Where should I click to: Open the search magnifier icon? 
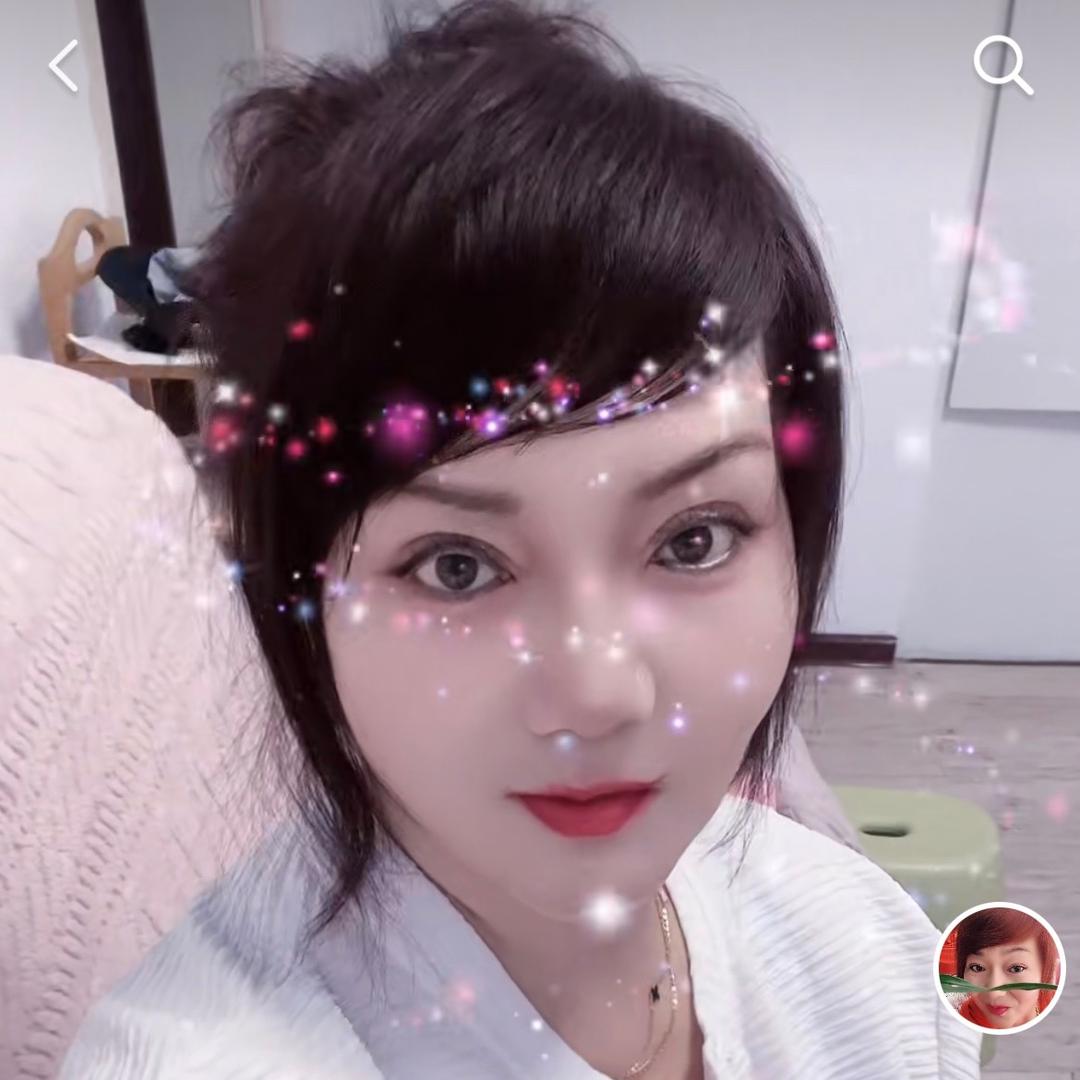coord(1002,66)
